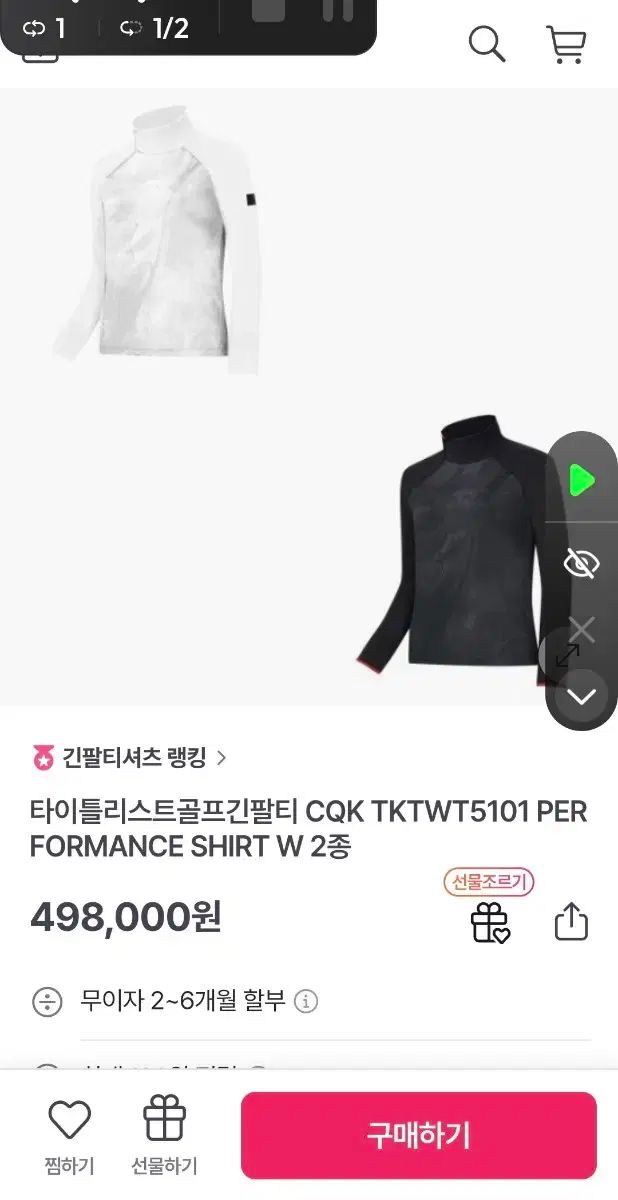The image size is (618, 1200).
Task: Tap the 구매하기 buy button
Action: (418, 1135)
